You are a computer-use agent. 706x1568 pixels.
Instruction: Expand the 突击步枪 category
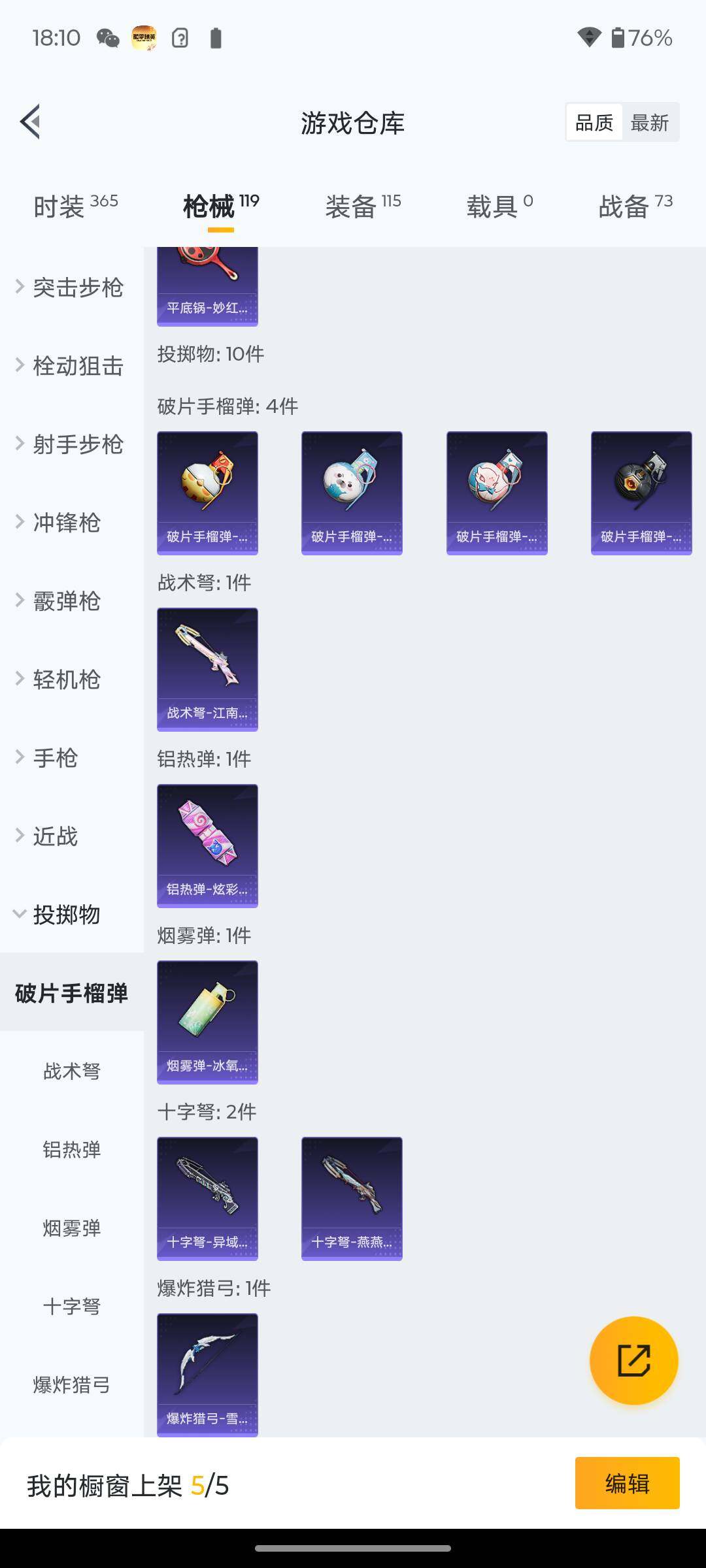pos(71,287)
